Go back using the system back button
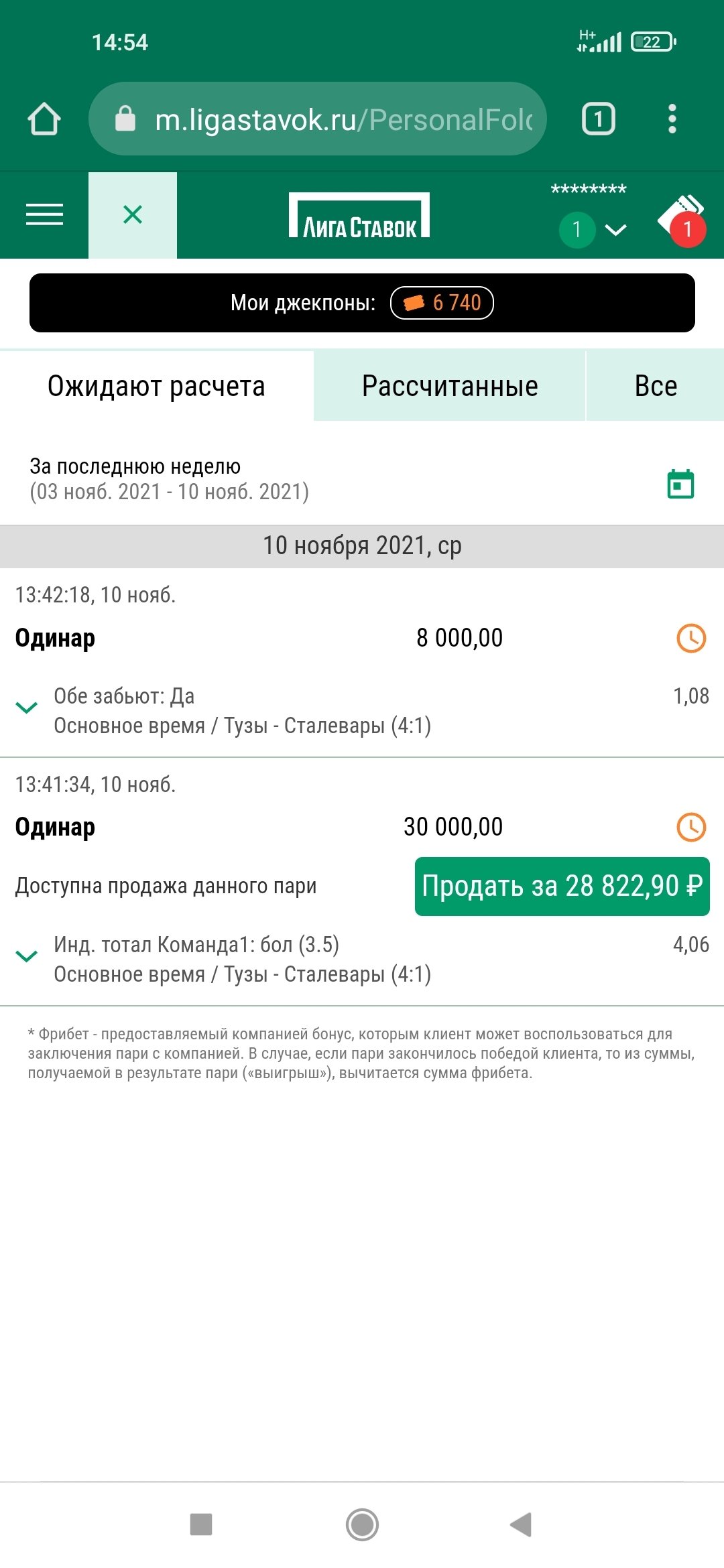The image size is (724, 1568). click(522, 1524)
